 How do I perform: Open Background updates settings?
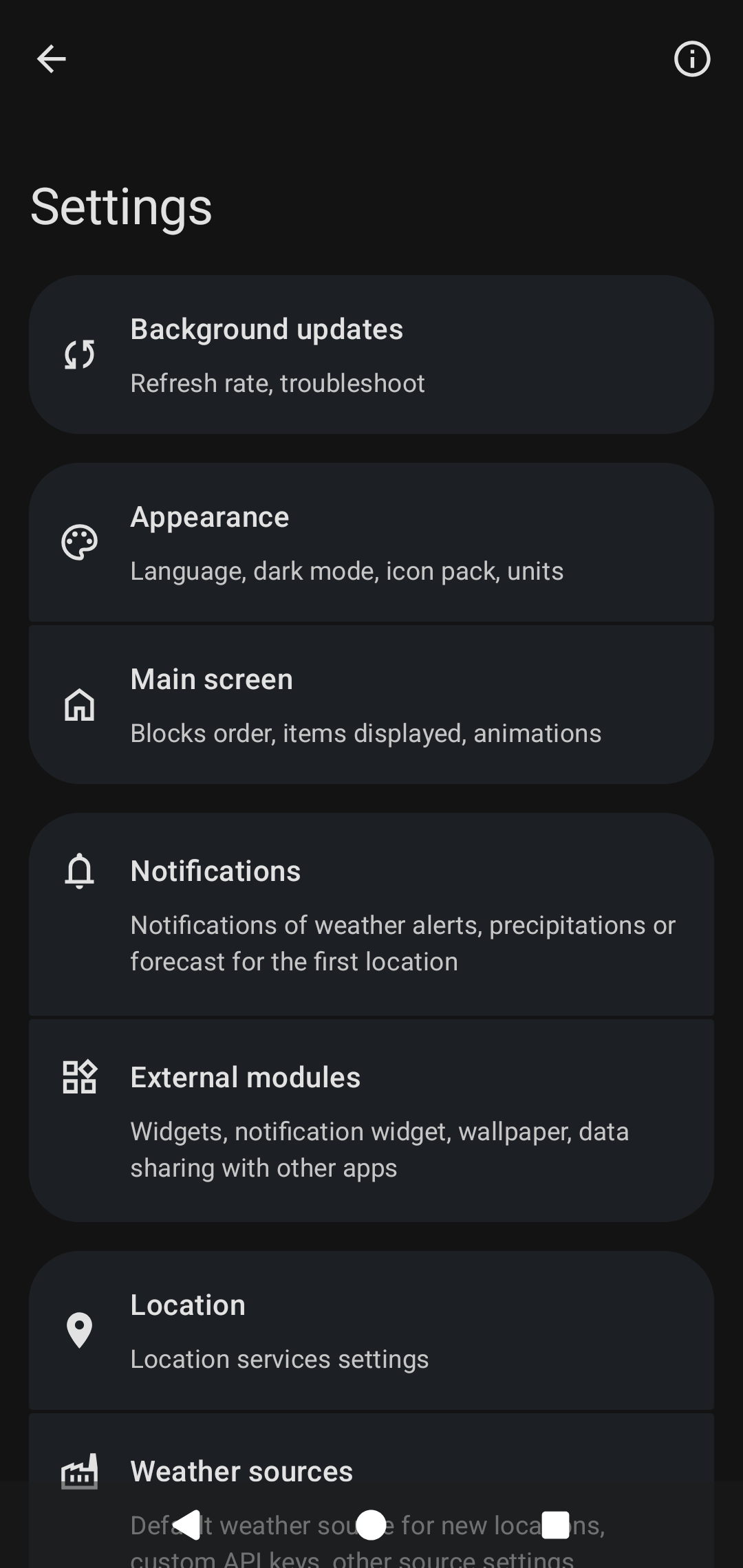(x=371, y=355)
